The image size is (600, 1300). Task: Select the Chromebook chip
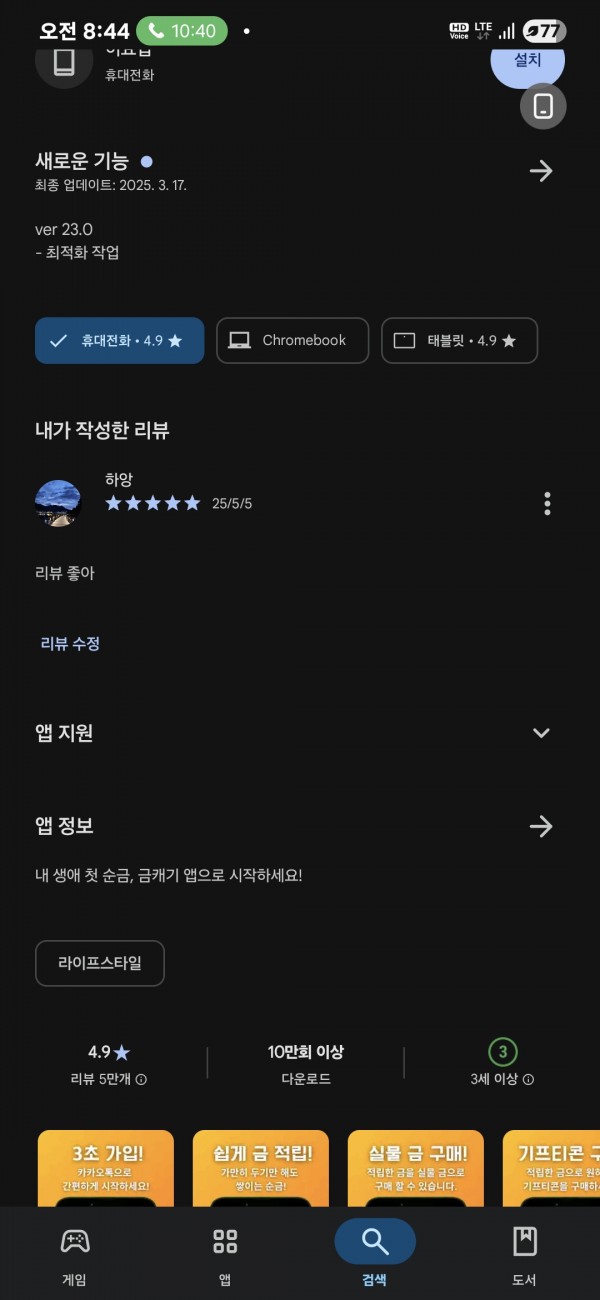coord(292,340)
